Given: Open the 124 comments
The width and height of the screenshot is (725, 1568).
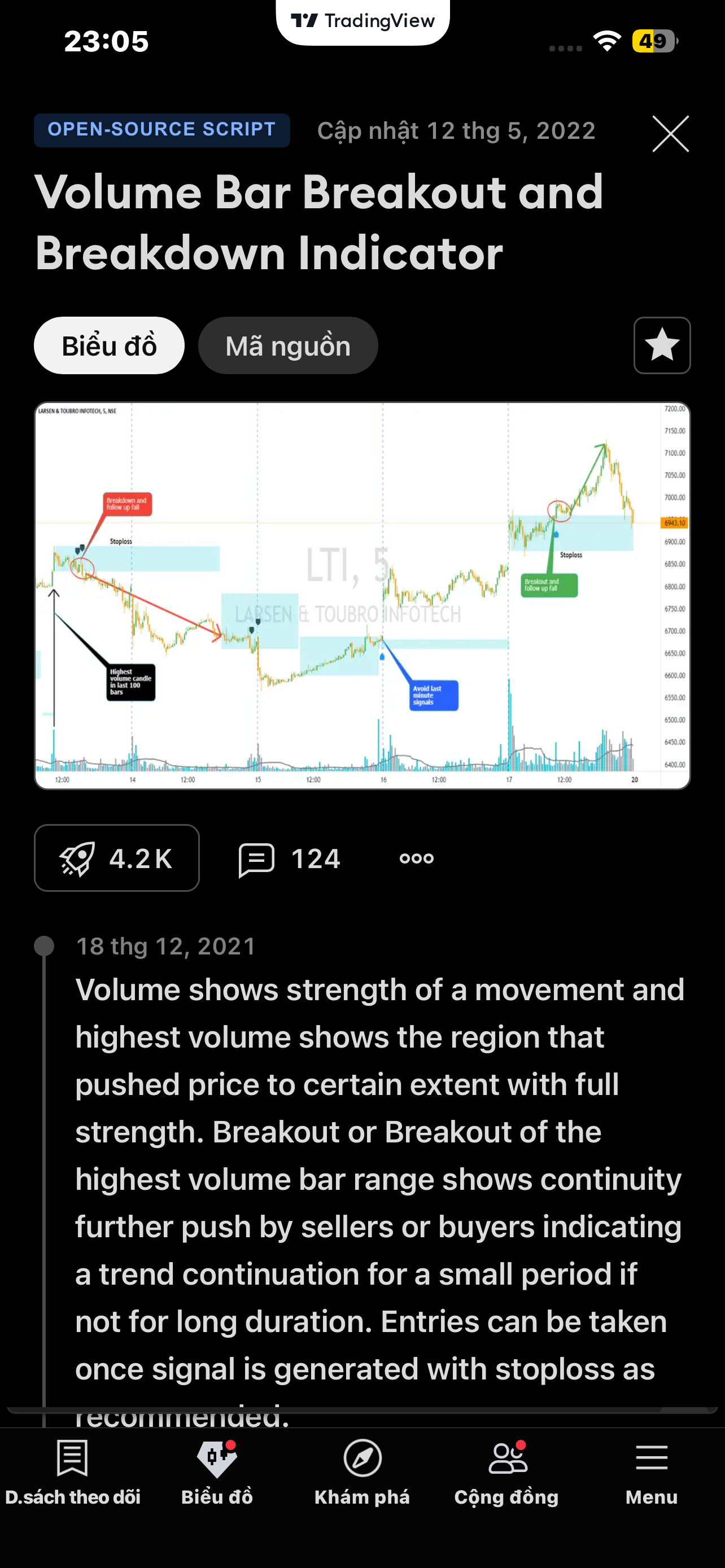Looking at the screenshot, I should (289, 859).
